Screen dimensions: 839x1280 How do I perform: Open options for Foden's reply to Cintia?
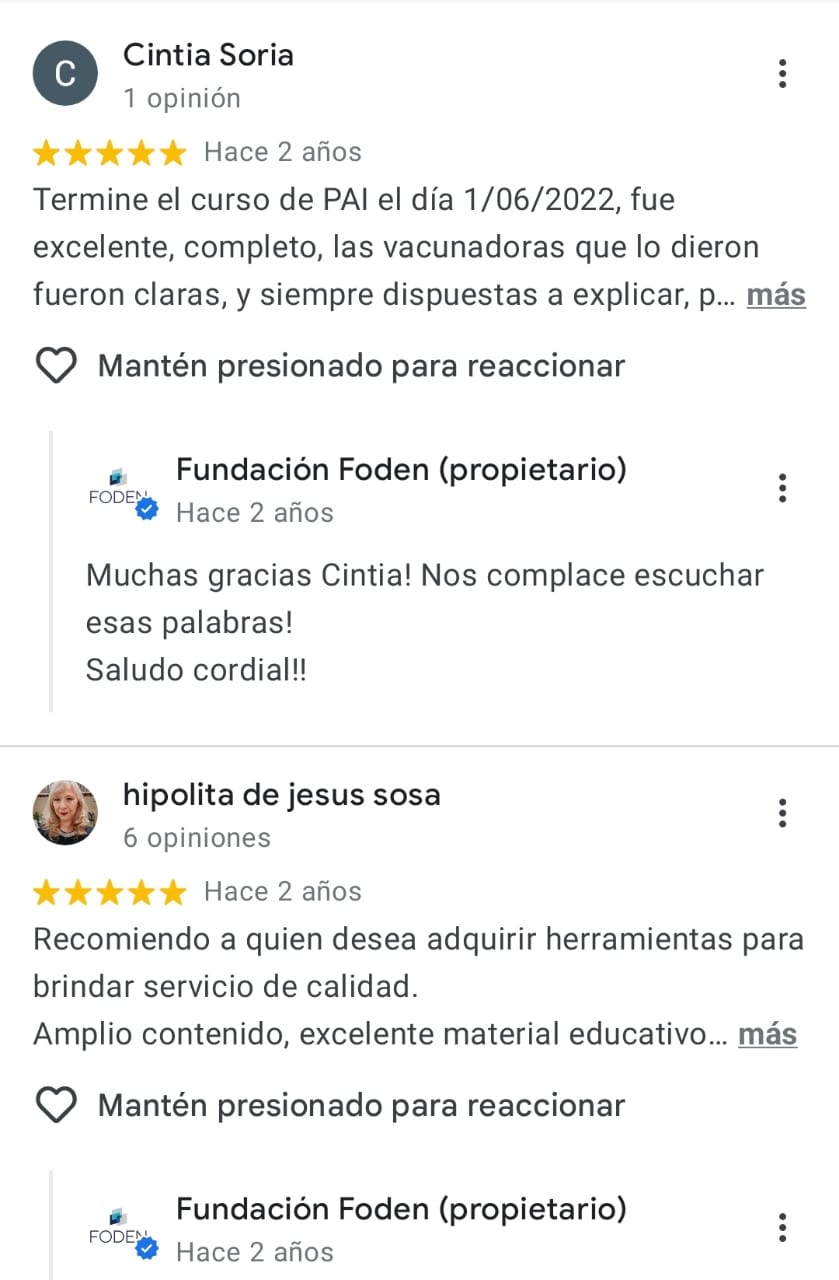[782, 488]
